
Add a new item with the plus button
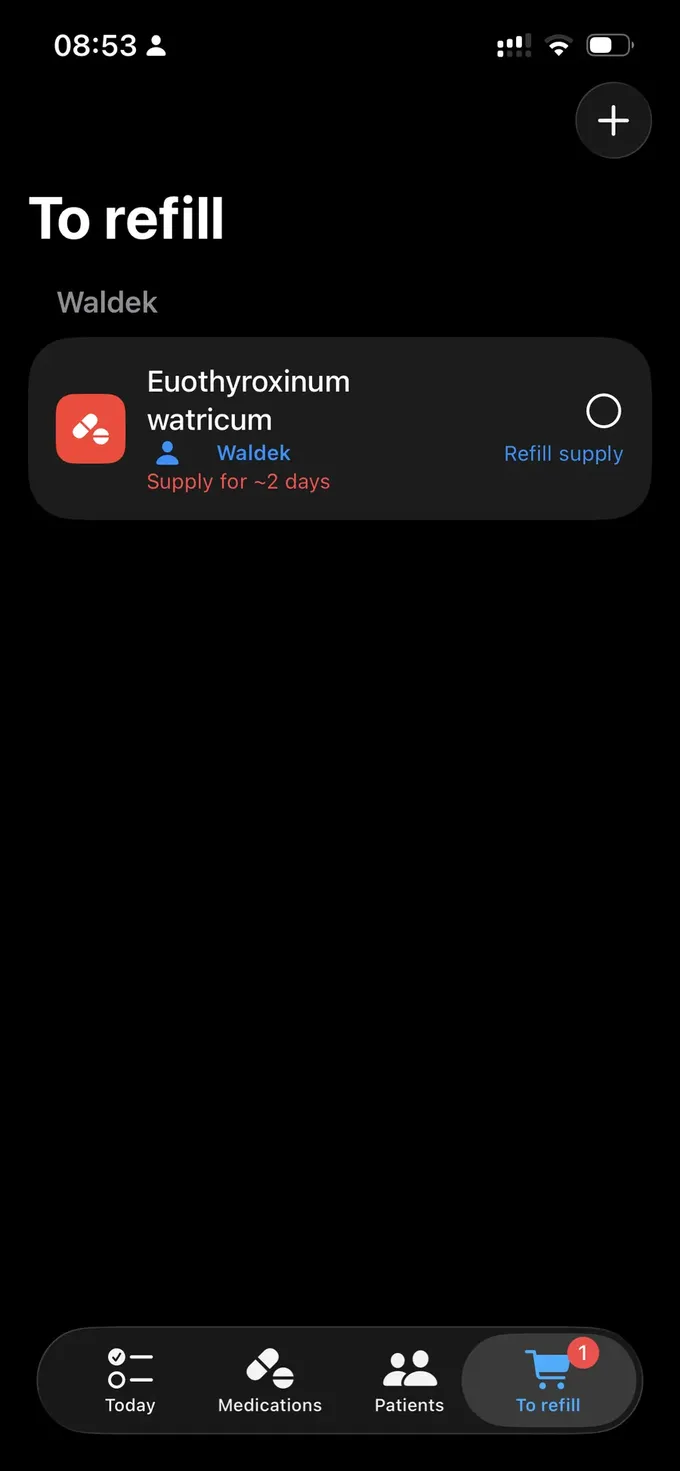click(x=613, y=121)
